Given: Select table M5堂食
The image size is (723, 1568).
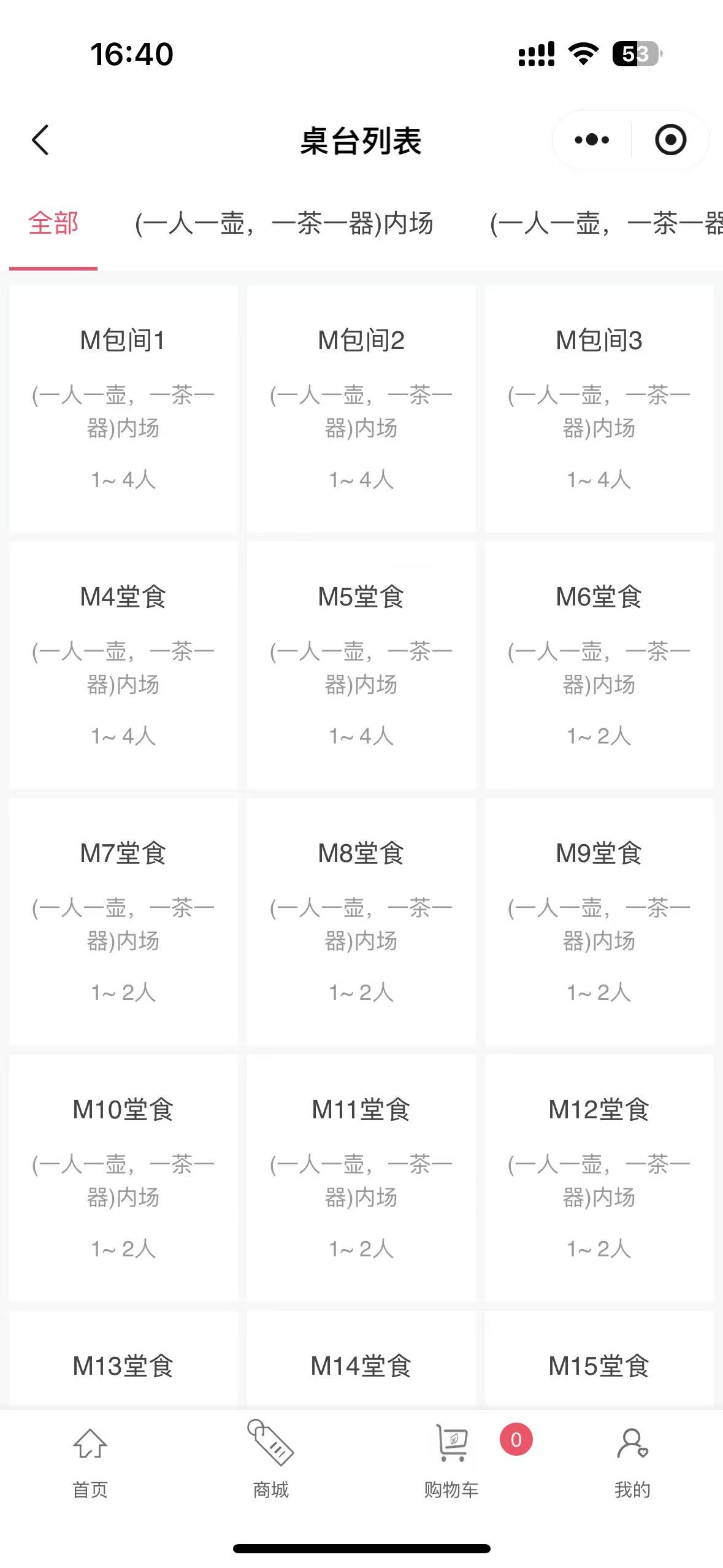Looking at the screenshot, I should (x=361, y=665).
